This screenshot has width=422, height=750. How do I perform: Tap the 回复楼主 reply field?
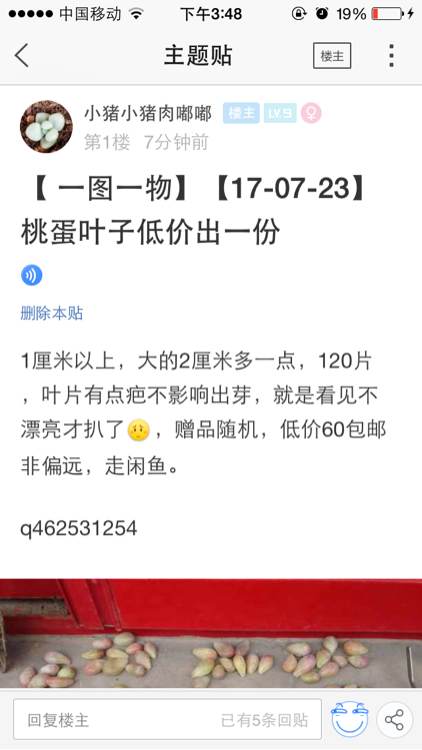click(x=167, y=719)
